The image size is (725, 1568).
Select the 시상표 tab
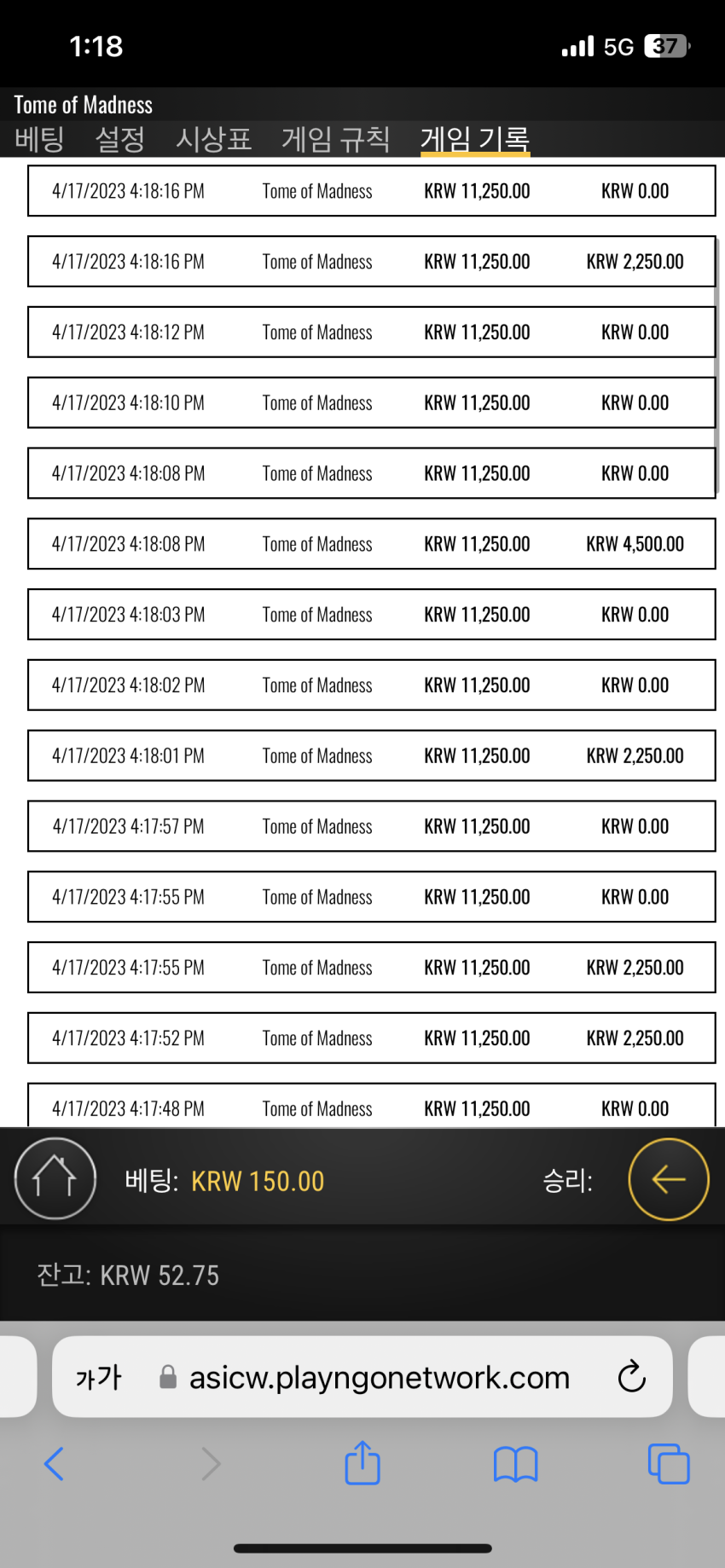point(213,139)
